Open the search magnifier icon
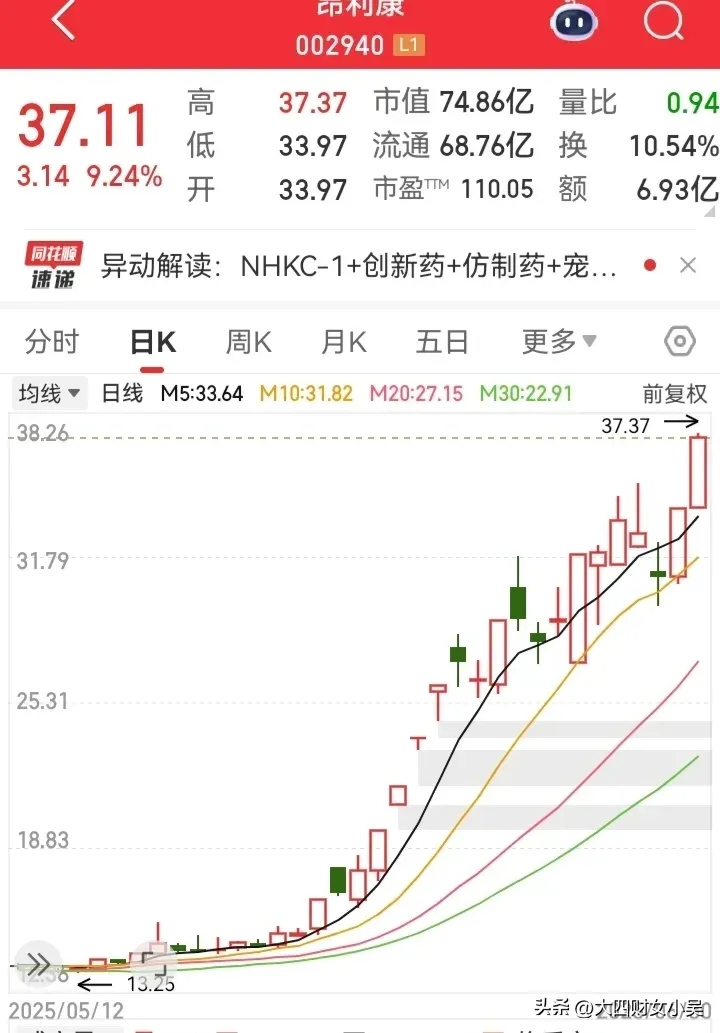The height and width of the screenshot is (1033, 720). [x=663, y=20]
